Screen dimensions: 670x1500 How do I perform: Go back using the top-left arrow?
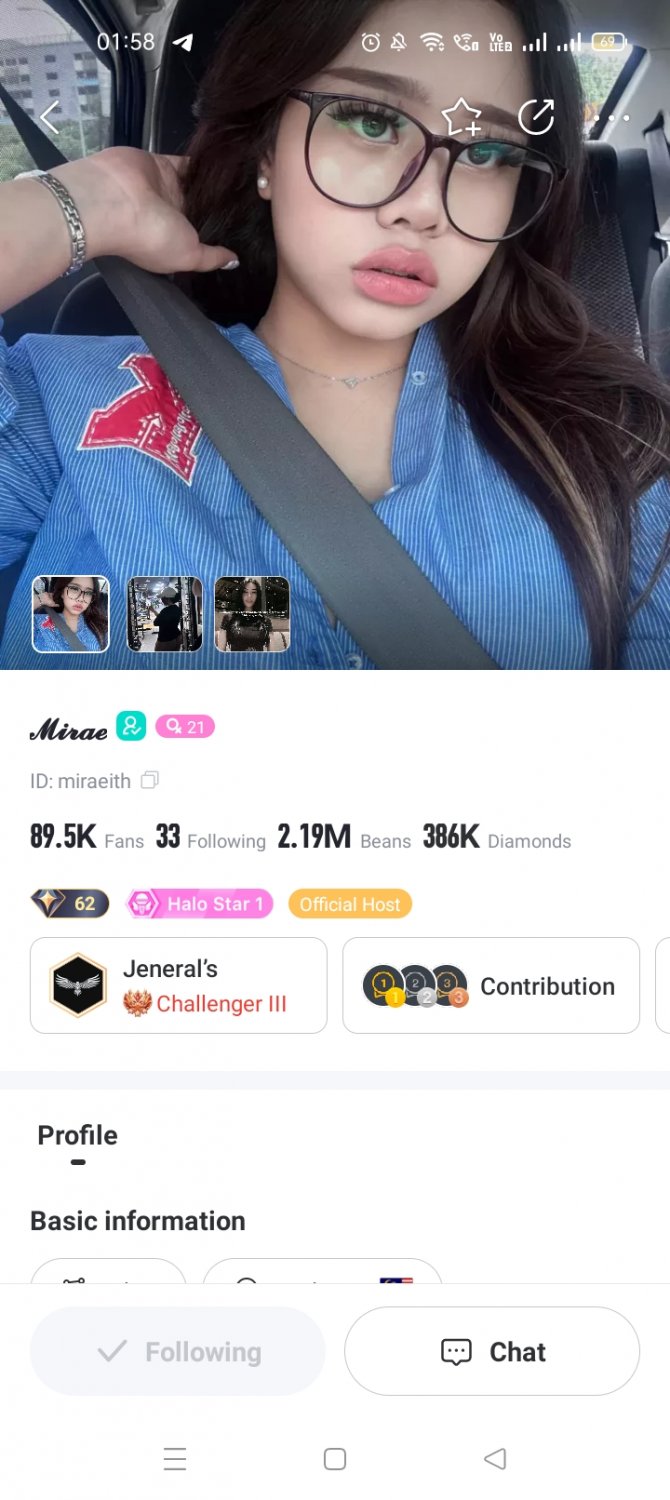[50, 118]
